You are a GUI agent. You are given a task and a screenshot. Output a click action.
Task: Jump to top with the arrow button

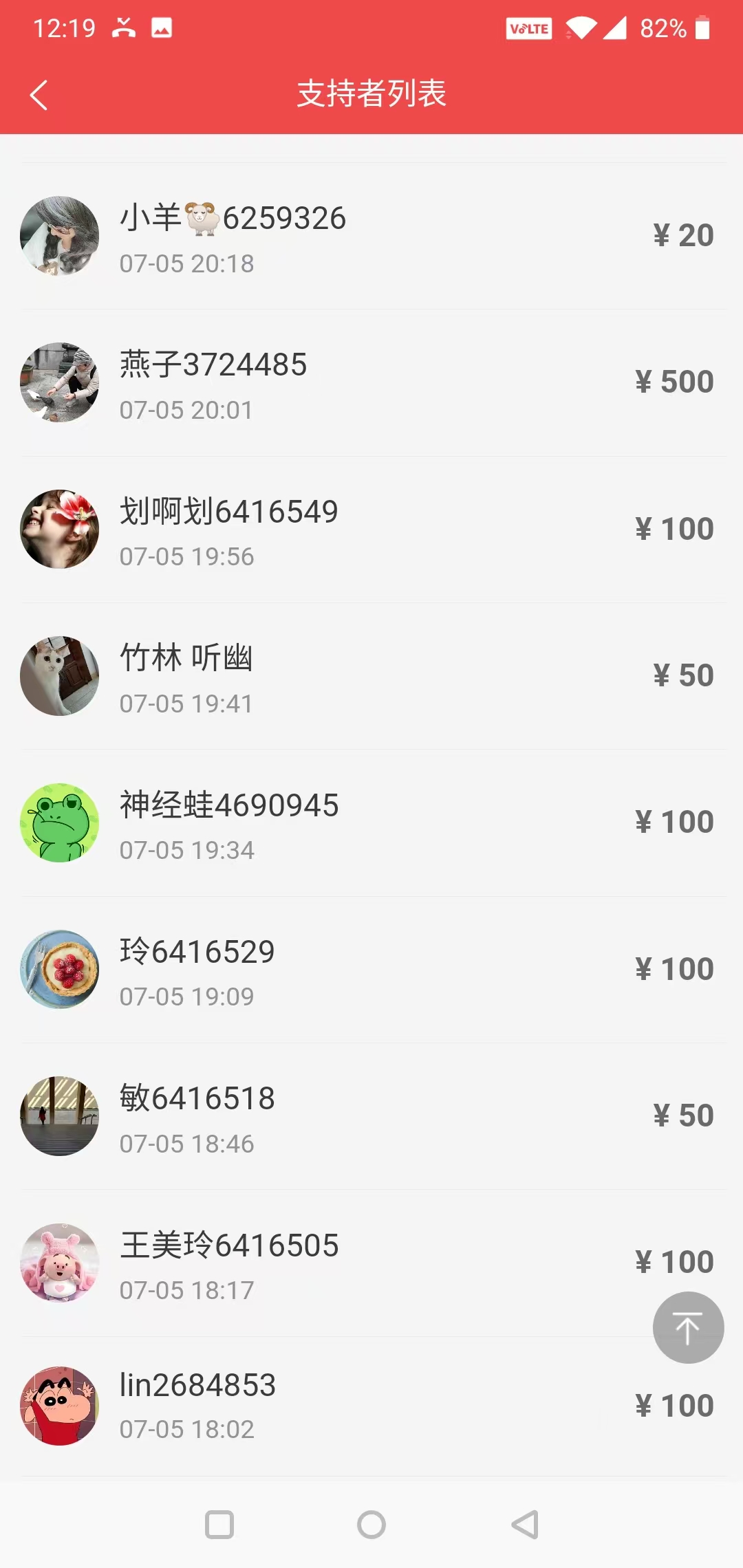point(688,1327)
